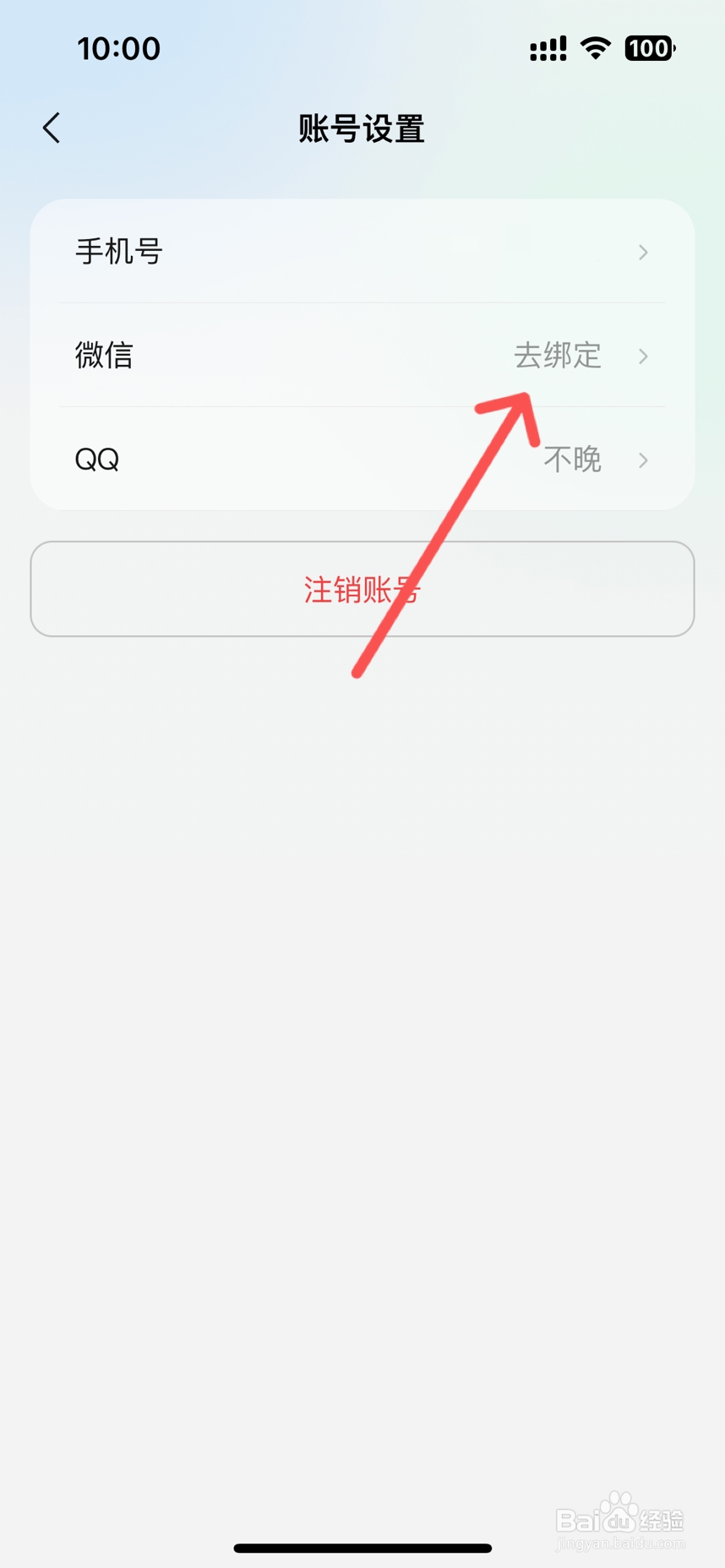Tap the bound QQ nickname 不晚
Screen dimensions: 725x1568
(574, 460)
